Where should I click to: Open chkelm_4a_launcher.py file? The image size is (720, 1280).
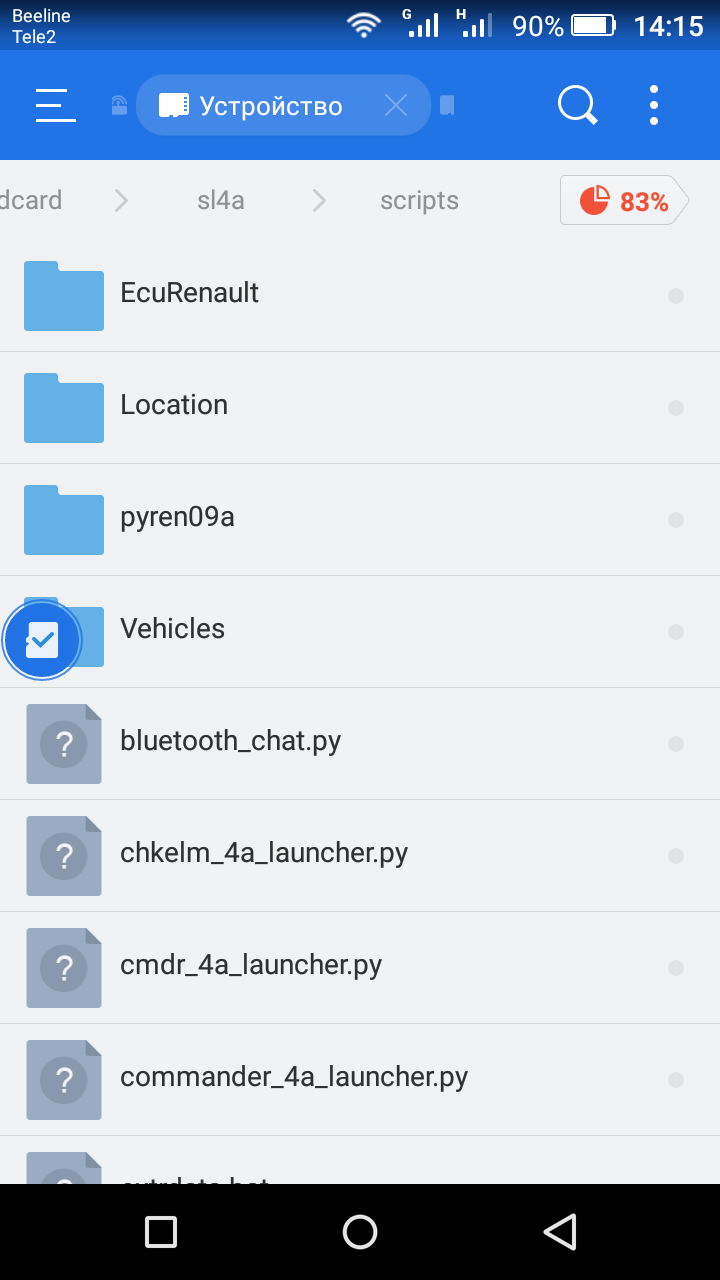(x=264, y=853)
